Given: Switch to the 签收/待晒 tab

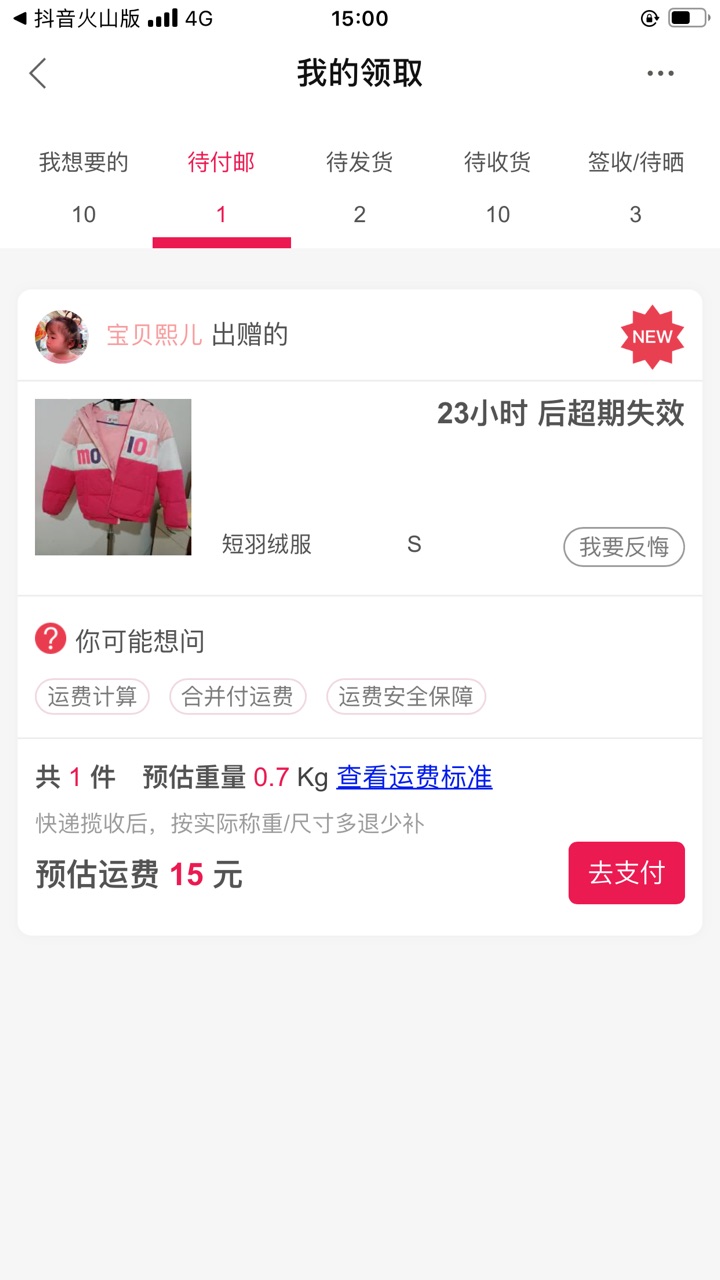Looking at the screenshot, I should 636,187.
